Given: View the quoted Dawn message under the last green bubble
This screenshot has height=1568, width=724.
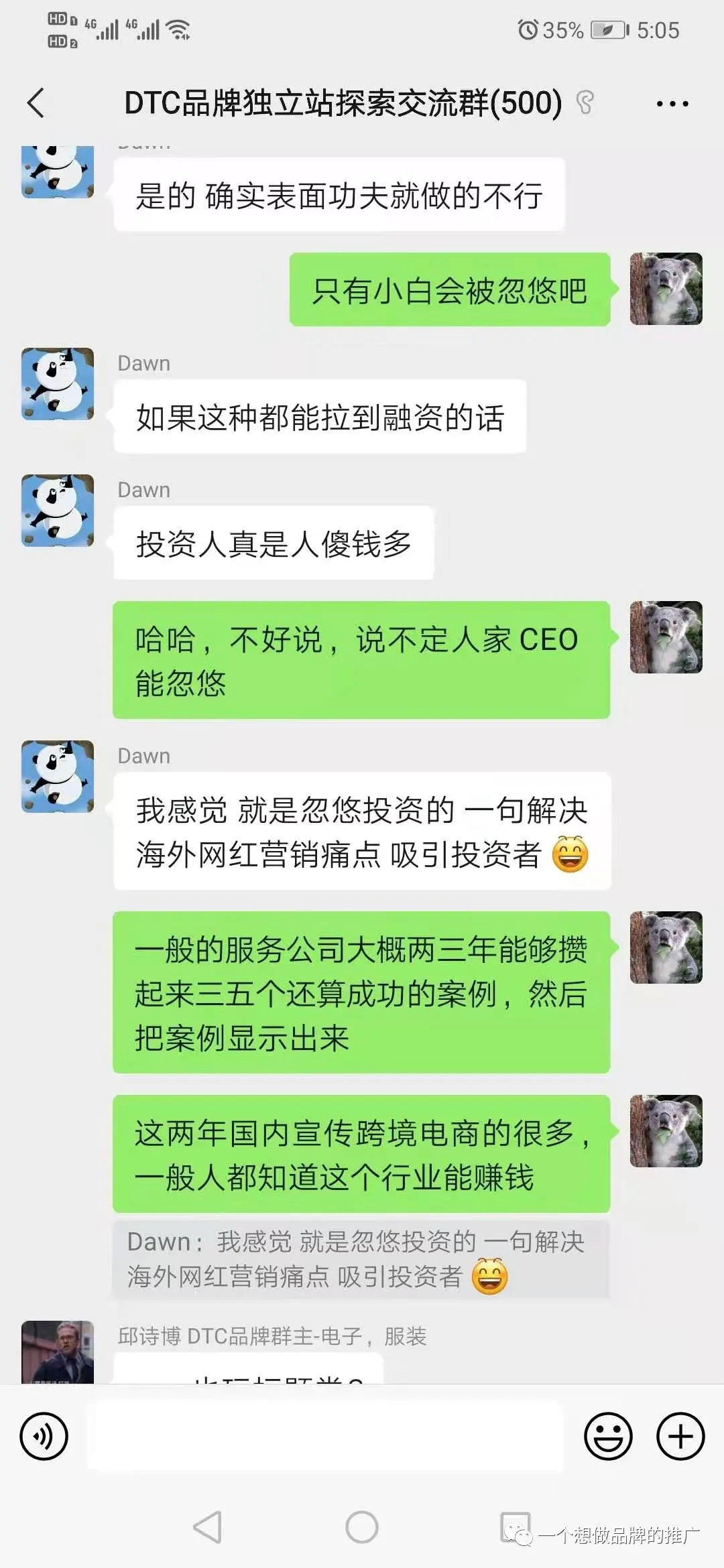Looking at the screenshot, I should (361, 1259).
